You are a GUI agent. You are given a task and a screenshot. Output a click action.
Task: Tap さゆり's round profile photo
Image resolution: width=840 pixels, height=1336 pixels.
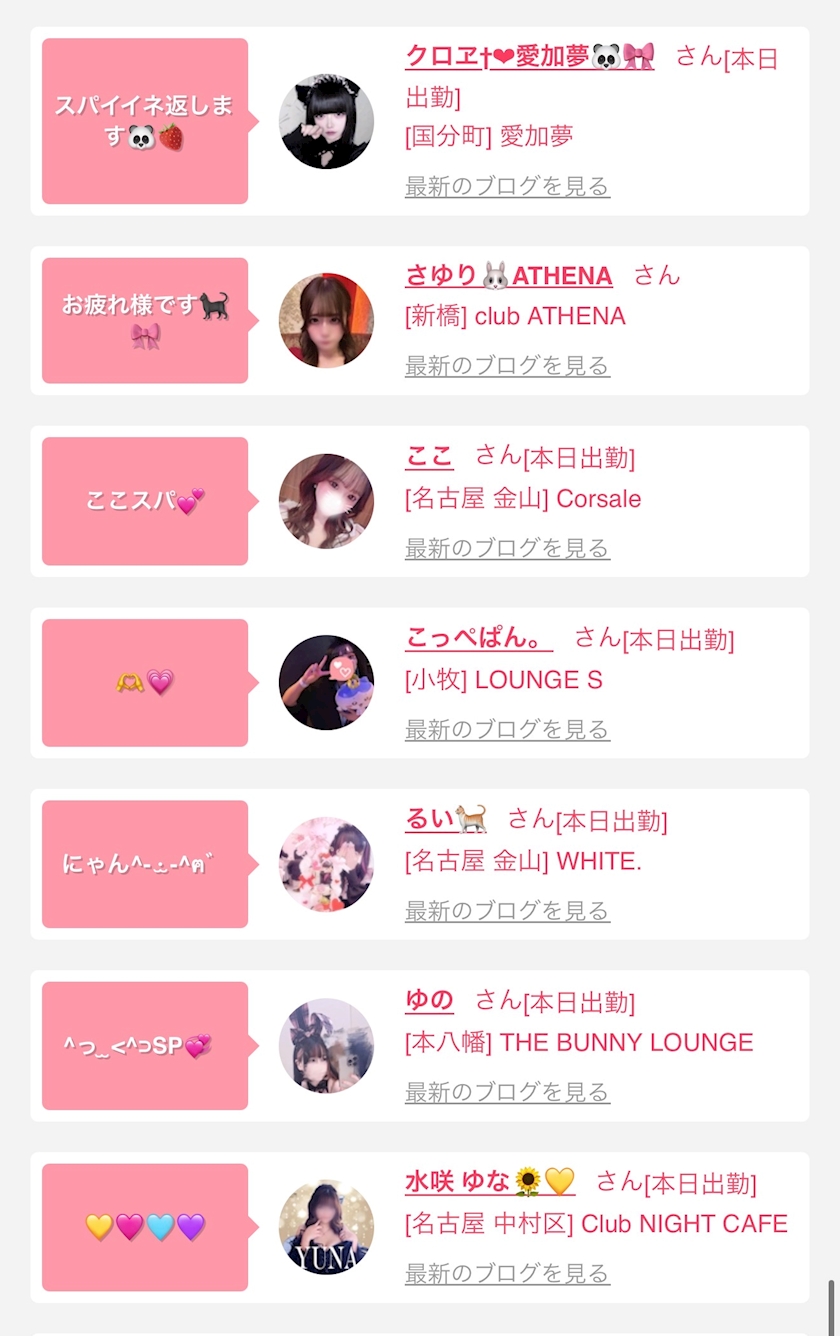click(326, 320)
